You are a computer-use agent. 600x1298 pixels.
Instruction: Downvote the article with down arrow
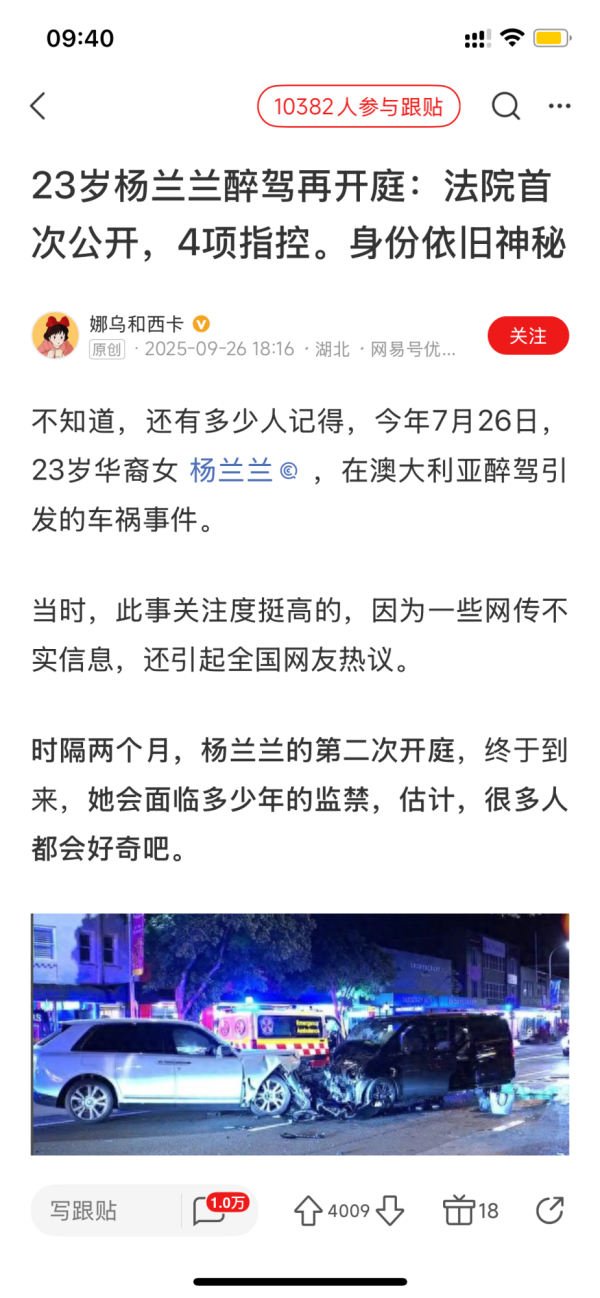click(x=389, y=1211)
